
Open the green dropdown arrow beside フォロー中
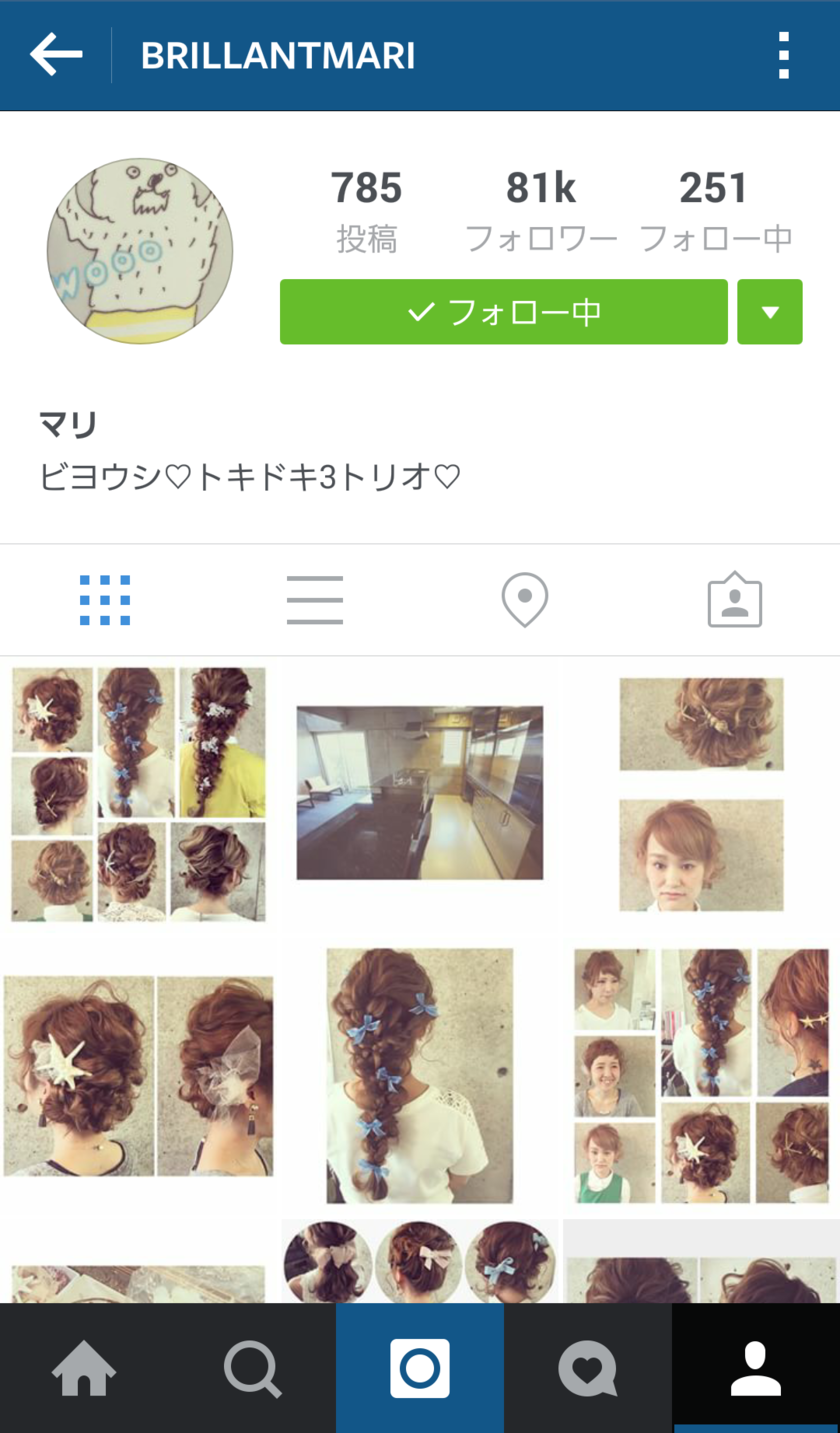(770, 311)
